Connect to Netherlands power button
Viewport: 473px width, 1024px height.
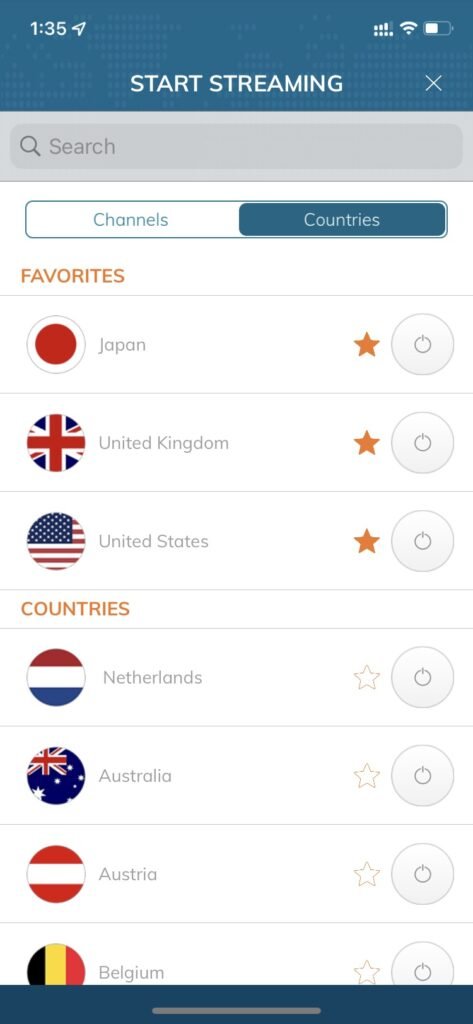pos(422,677)
